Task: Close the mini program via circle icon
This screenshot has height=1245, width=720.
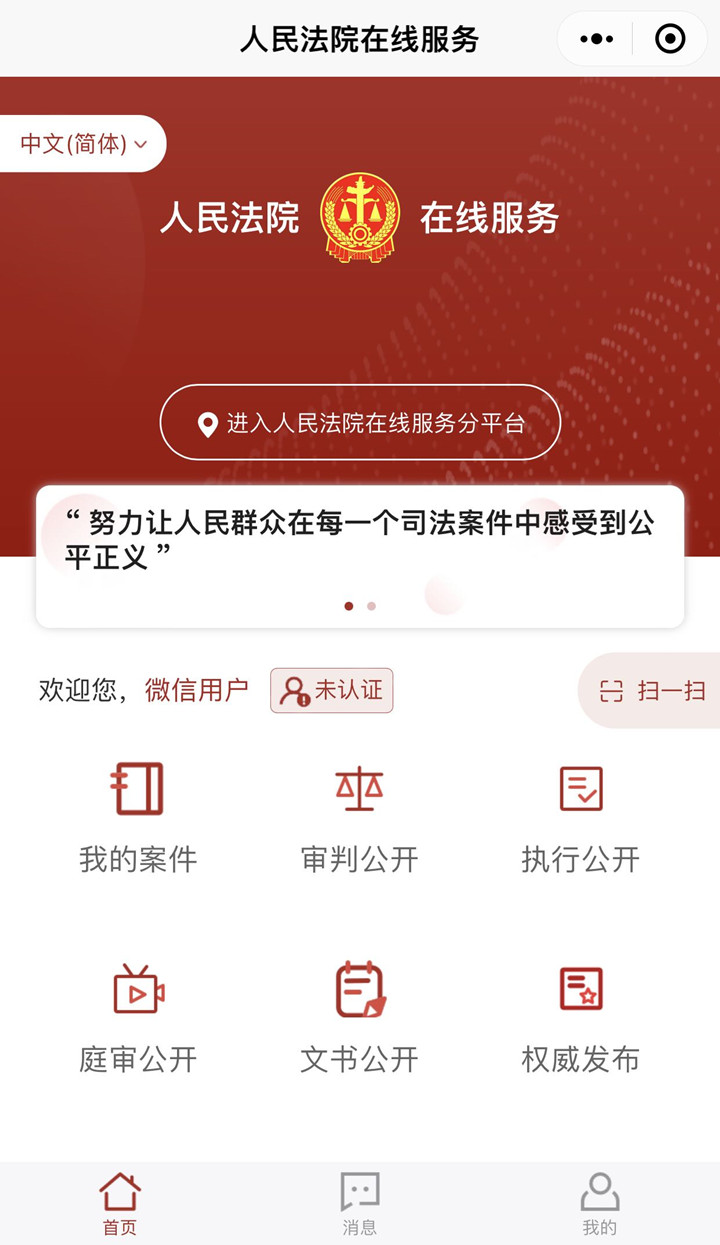Action: coord(669,39)
